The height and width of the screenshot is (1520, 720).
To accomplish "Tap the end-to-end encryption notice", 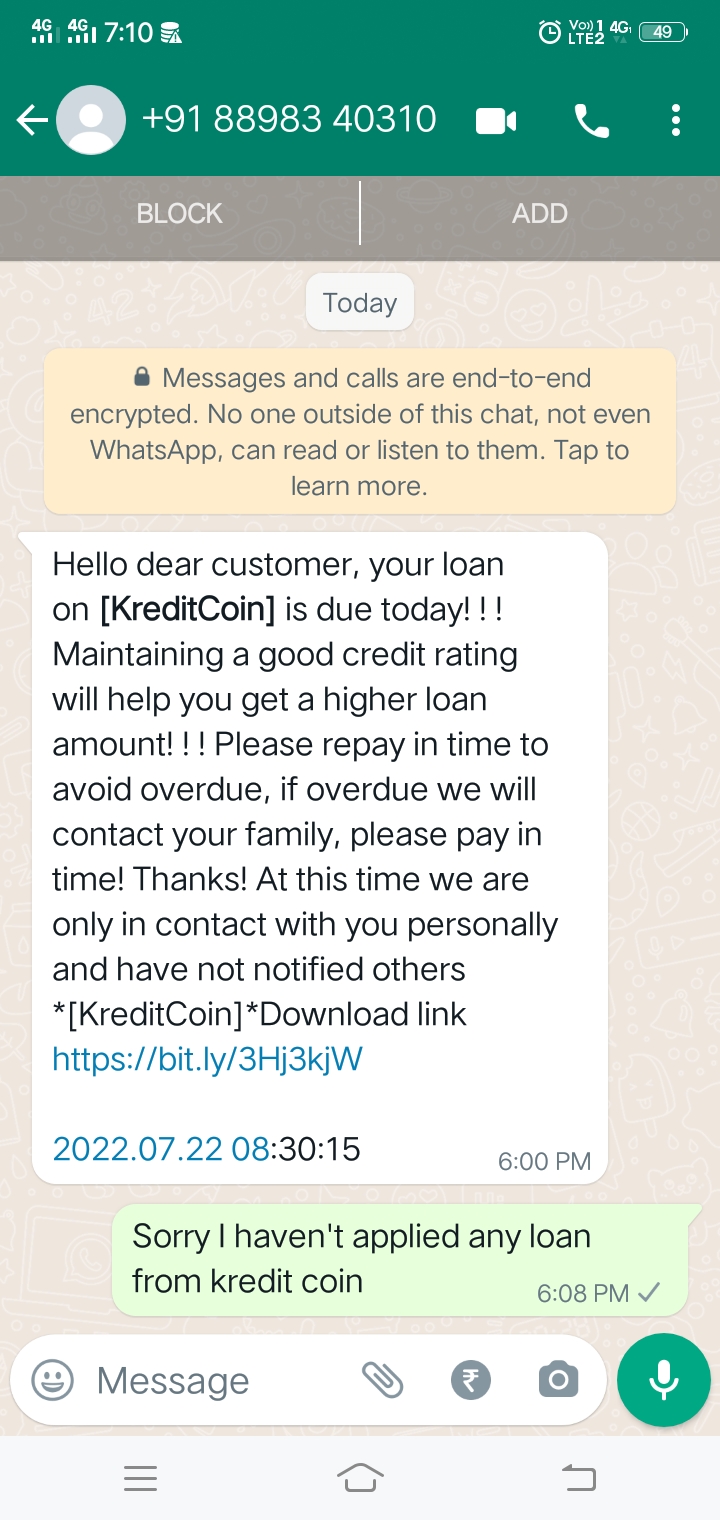I will [360, 432].
